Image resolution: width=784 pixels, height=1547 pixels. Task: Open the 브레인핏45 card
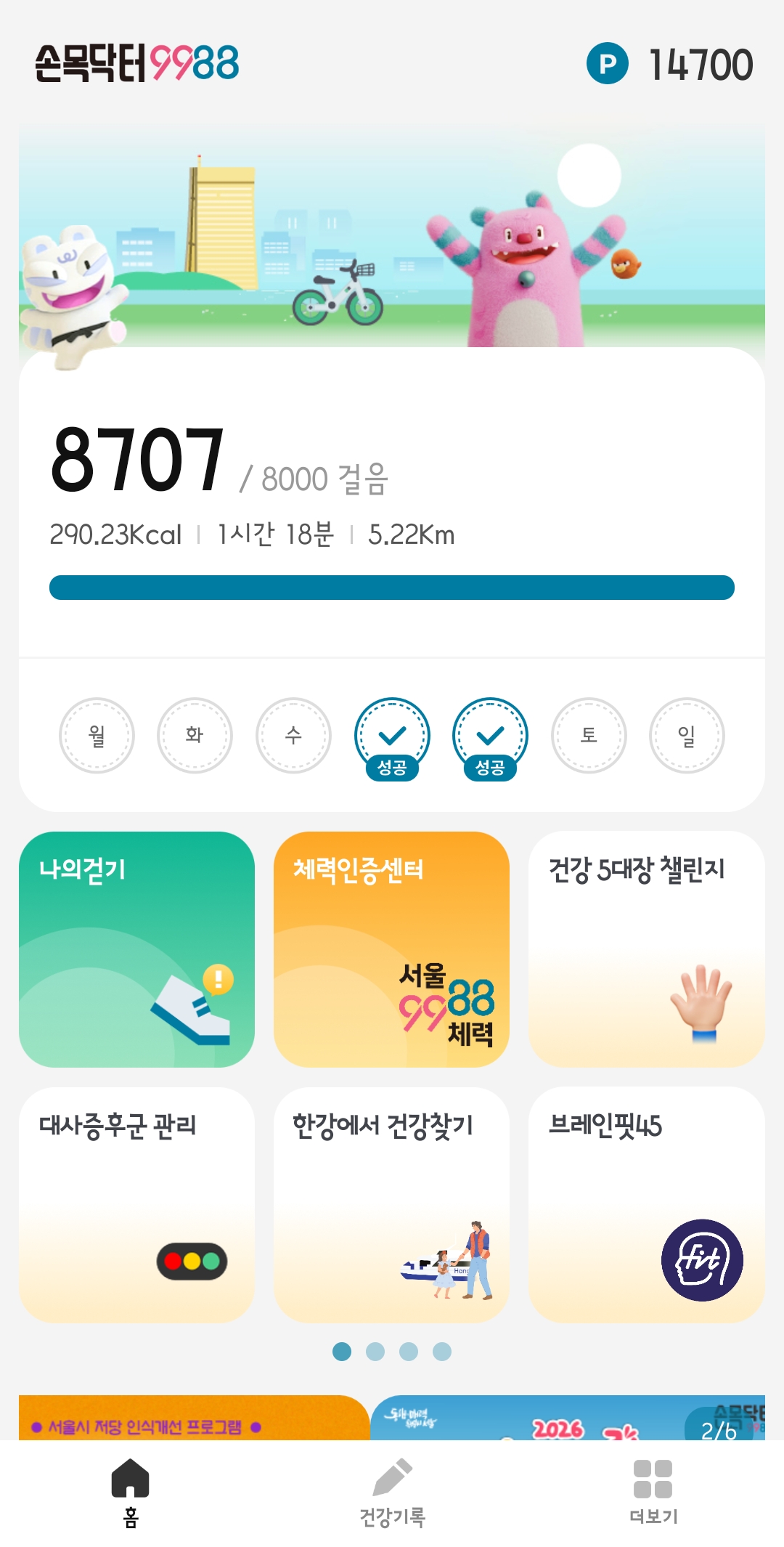[x=646, y=1204]
